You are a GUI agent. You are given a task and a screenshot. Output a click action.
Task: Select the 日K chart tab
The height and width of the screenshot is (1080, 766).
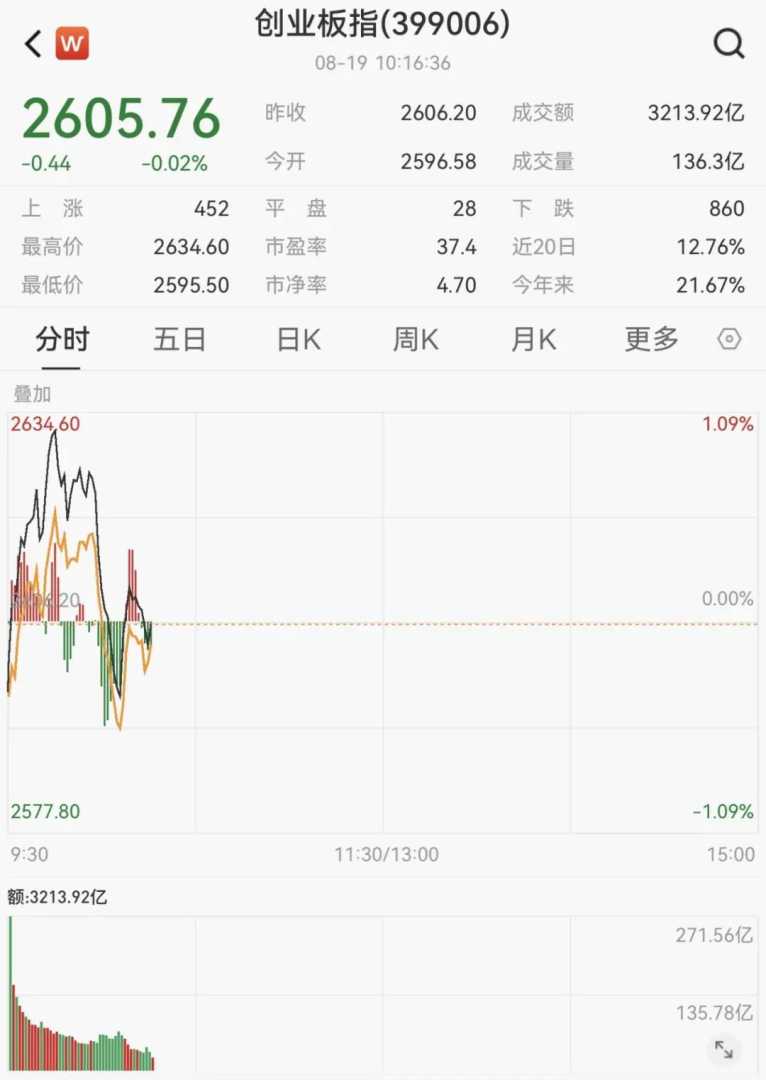click(298, 340)
